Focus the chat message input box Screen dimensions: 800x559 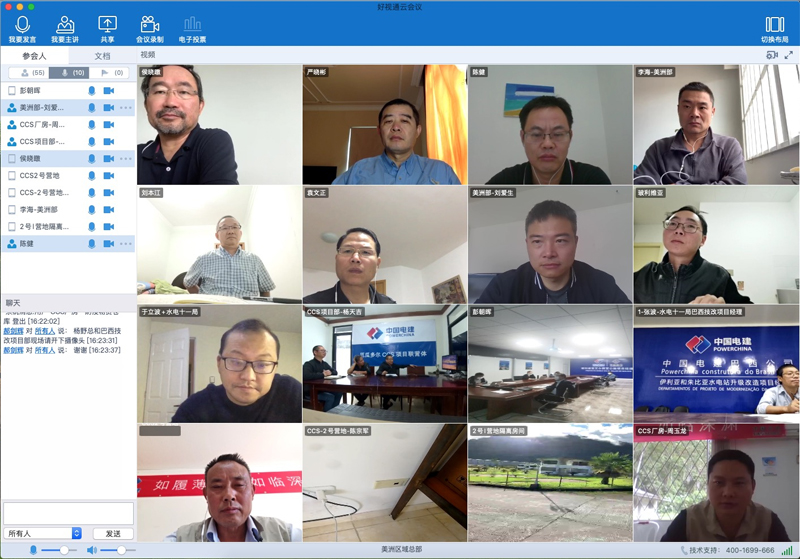tap(68, 512)
